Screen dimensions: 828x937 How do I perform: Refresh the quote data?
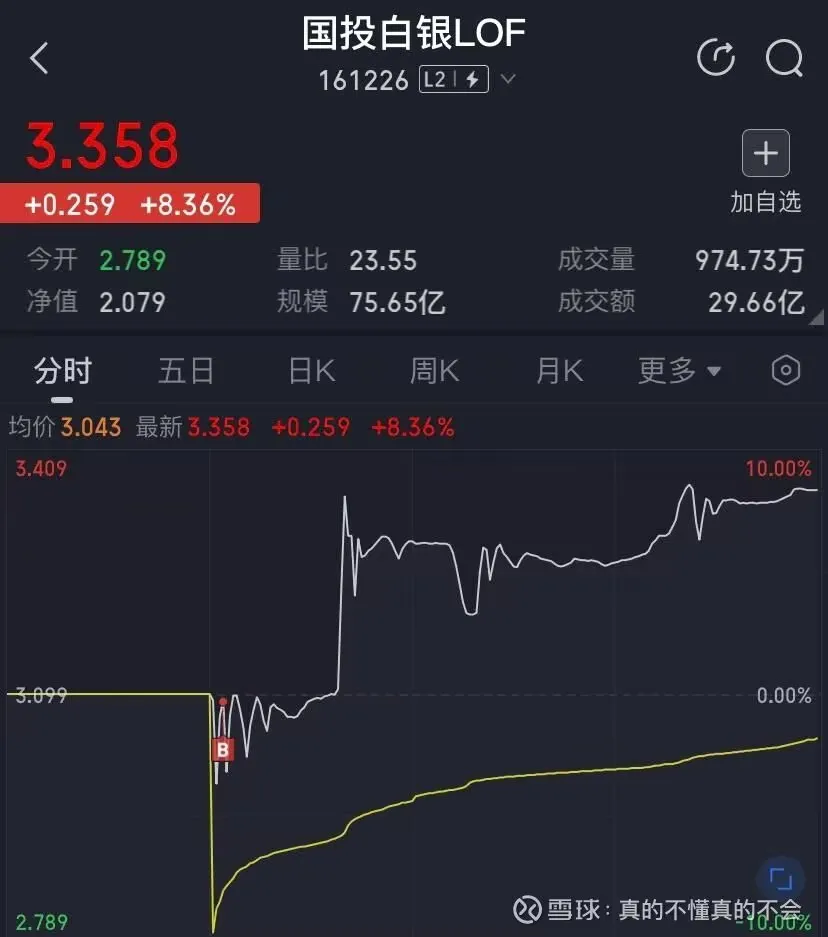[716, 59]
